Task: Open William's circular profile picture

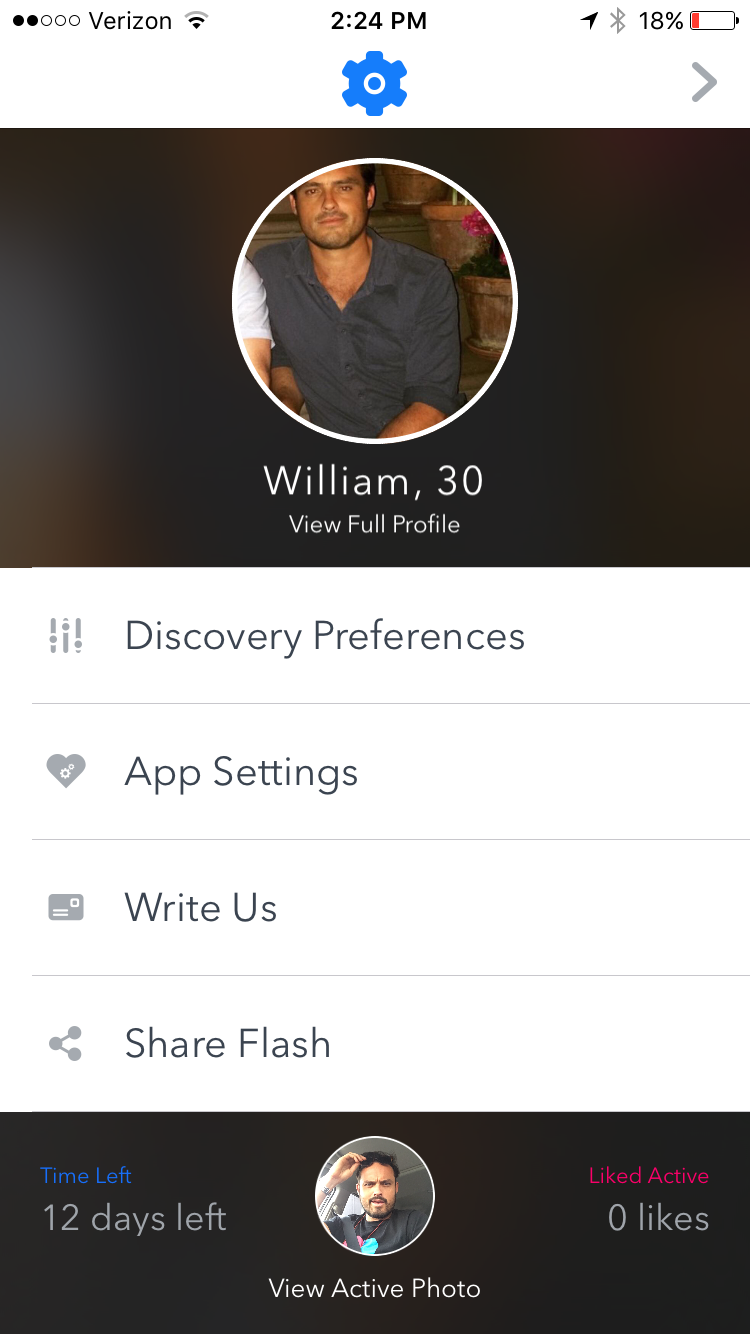Action: (x=374, y=300)
